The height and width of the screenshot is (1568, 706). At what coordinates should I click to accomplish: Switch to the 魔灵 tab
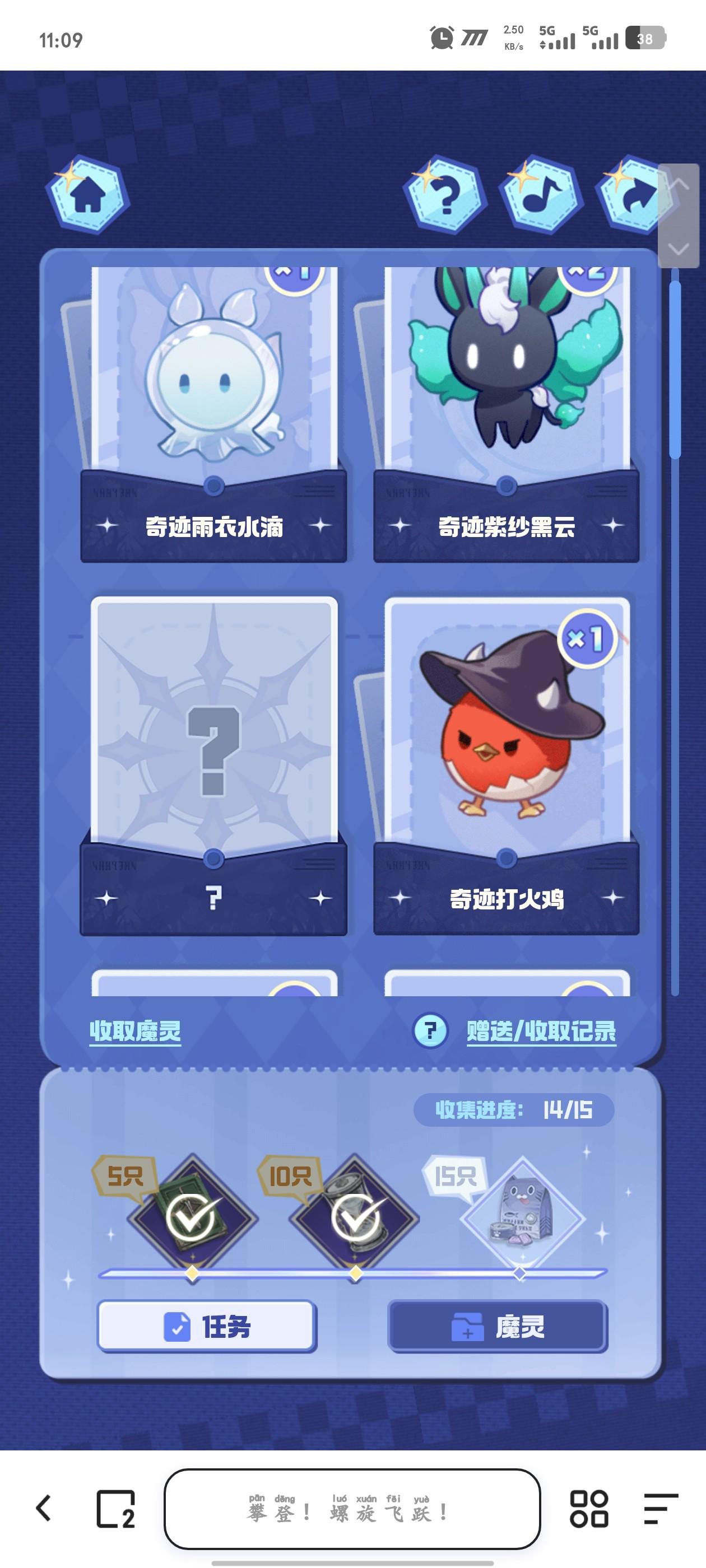tap(498, 1326)
